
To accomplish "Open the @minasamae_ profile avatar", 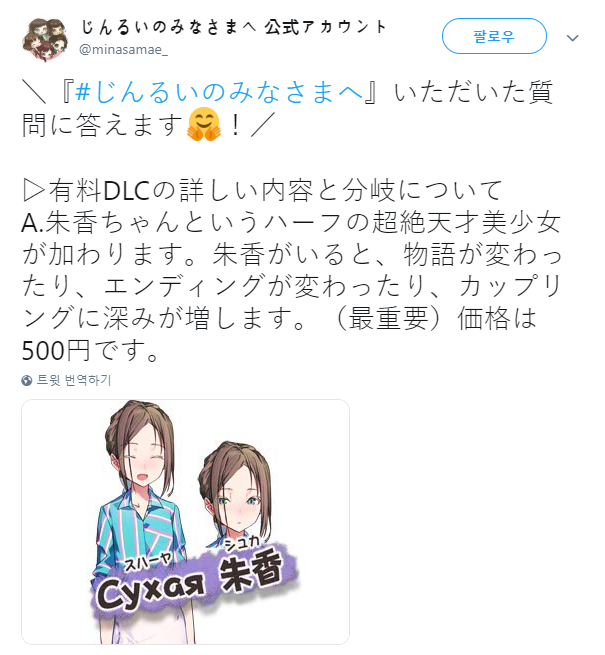I will (x=45, y=37).
